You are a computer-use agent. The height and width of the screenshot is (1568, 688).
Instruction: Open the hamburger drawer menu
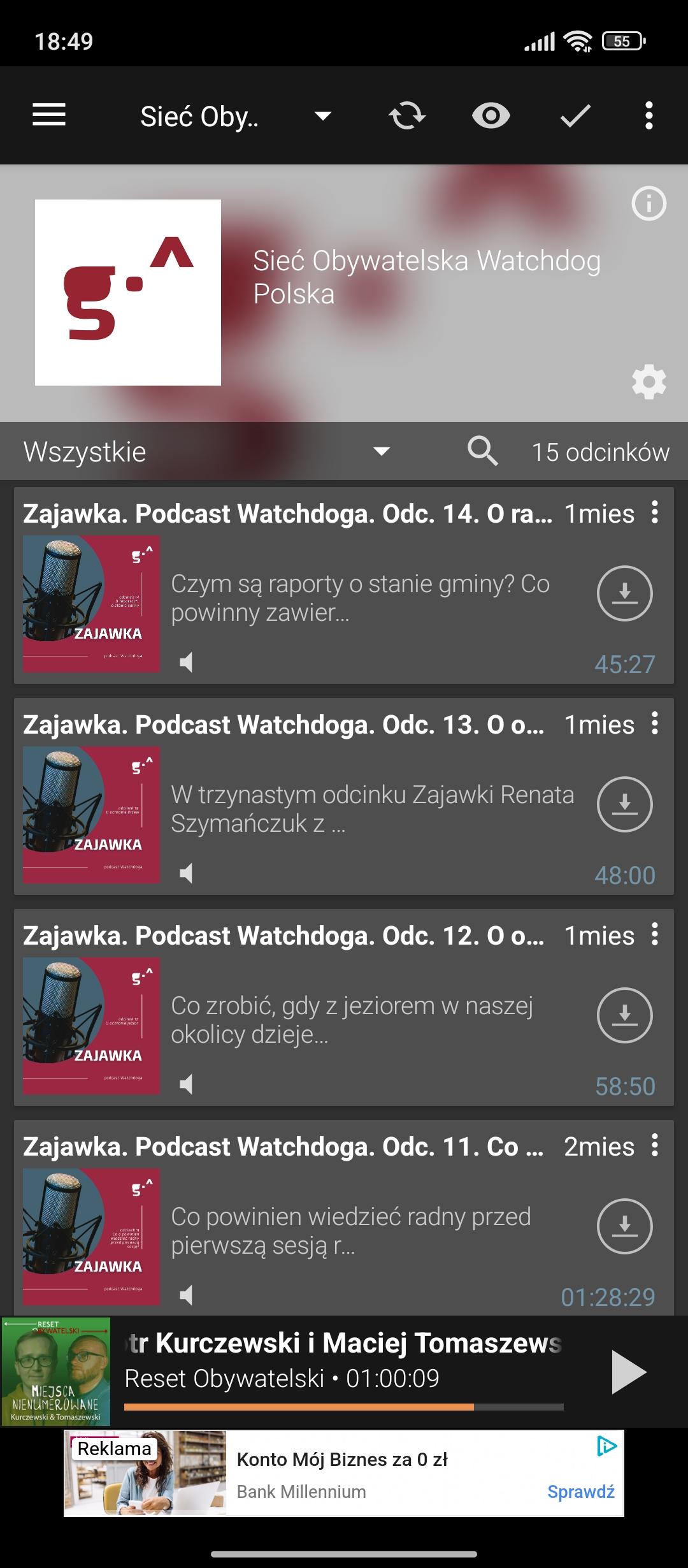coord(49,115)
